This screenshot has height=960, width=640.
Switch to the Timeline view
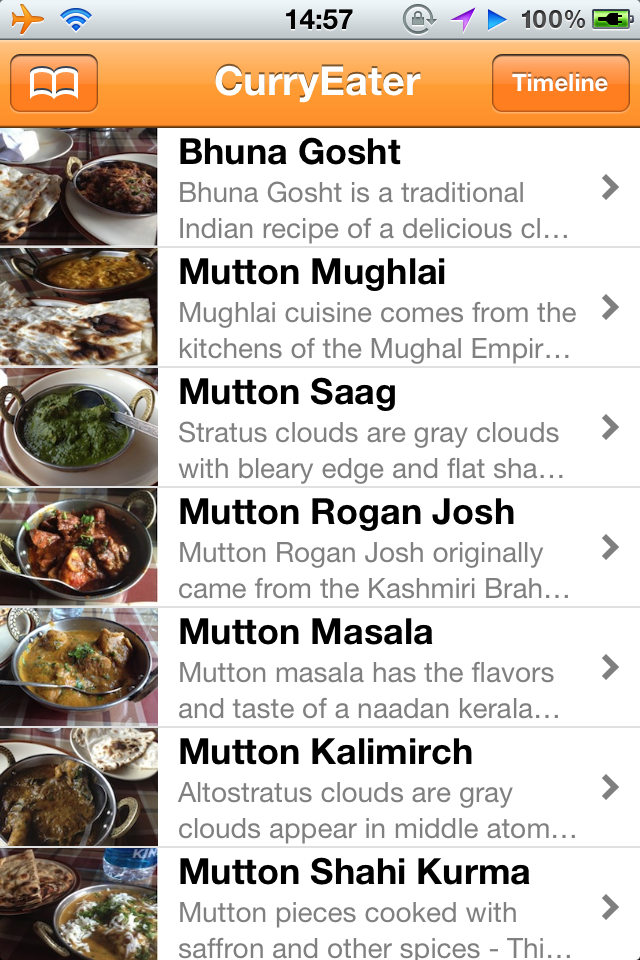[x=560, y=83]
